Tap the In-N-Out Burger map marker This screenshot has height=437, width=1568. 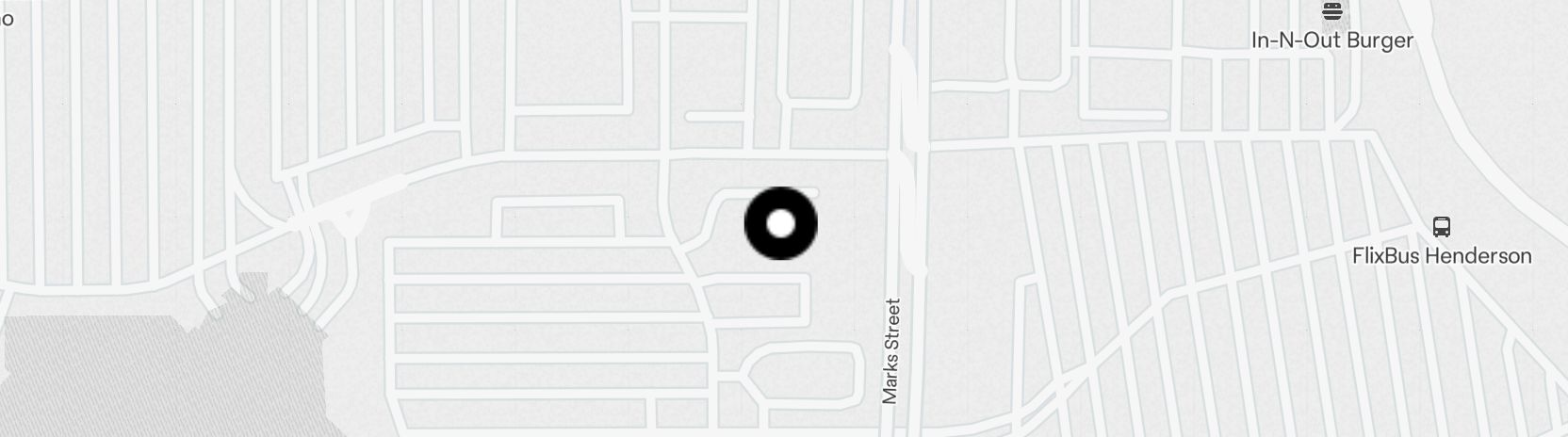tap(1331, 12)
